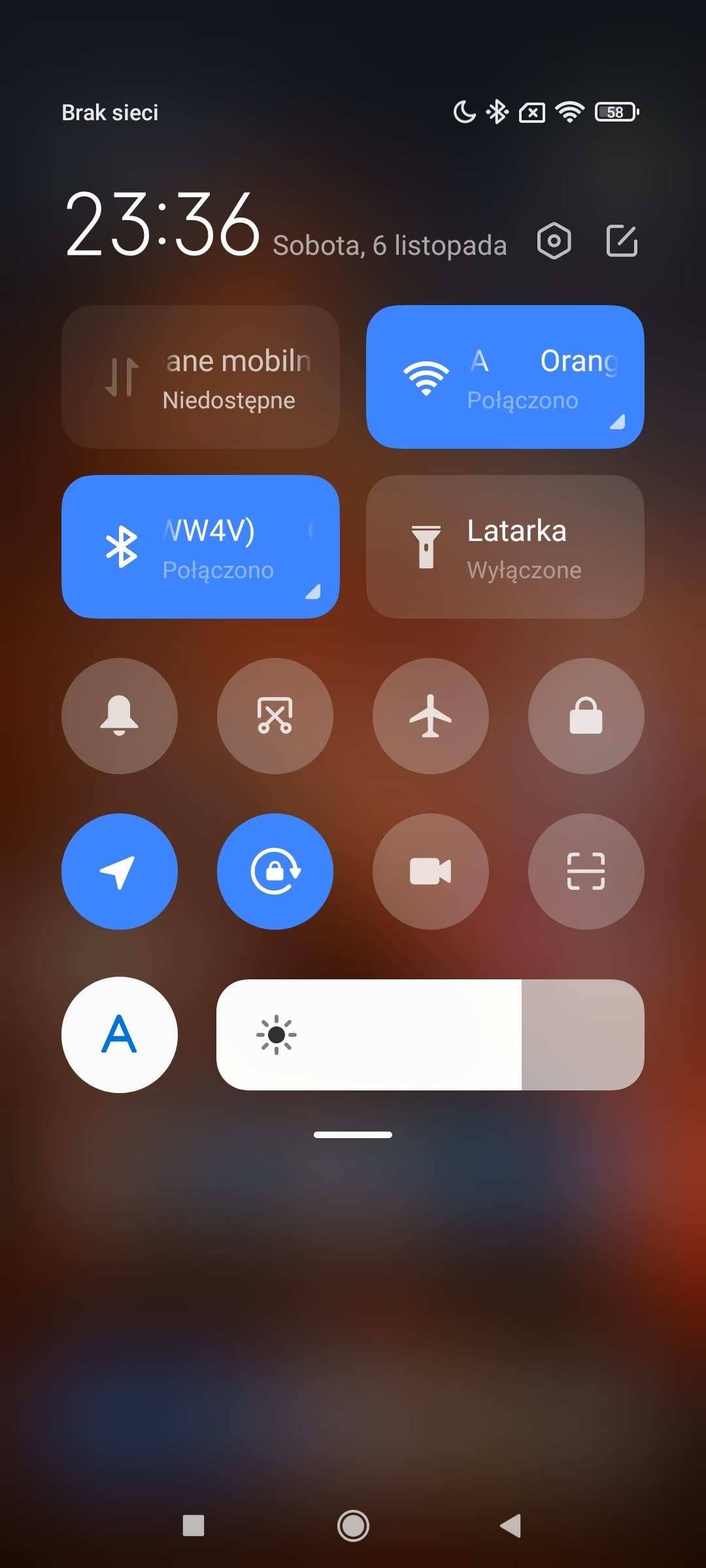The image size is (706, 1568).
Task: Start the screen recorder
Action: click(431, 872)
